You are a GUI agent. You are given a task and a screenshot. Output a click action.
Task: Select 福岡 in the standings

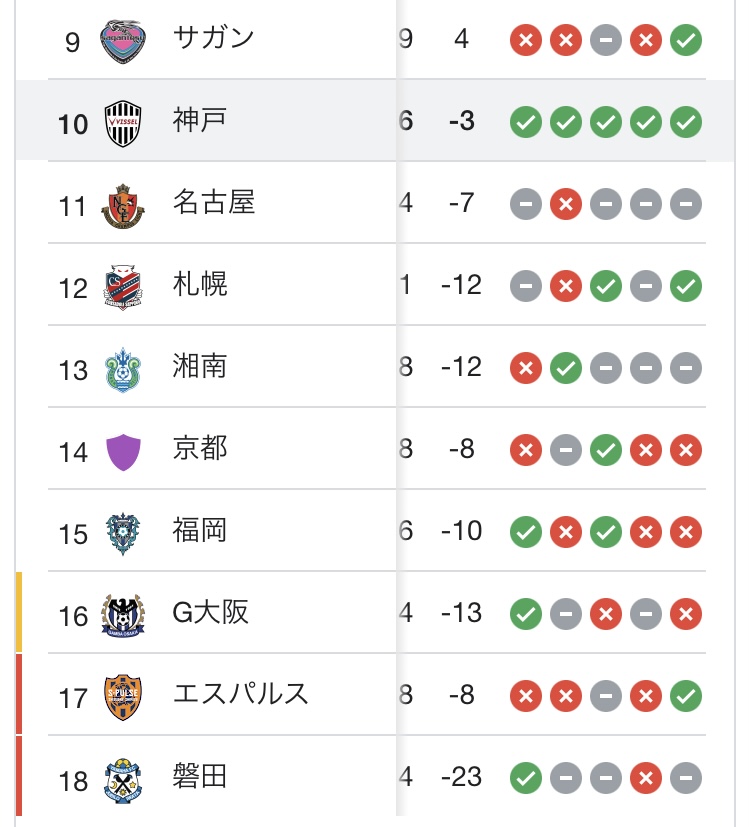tap(200, 531)
